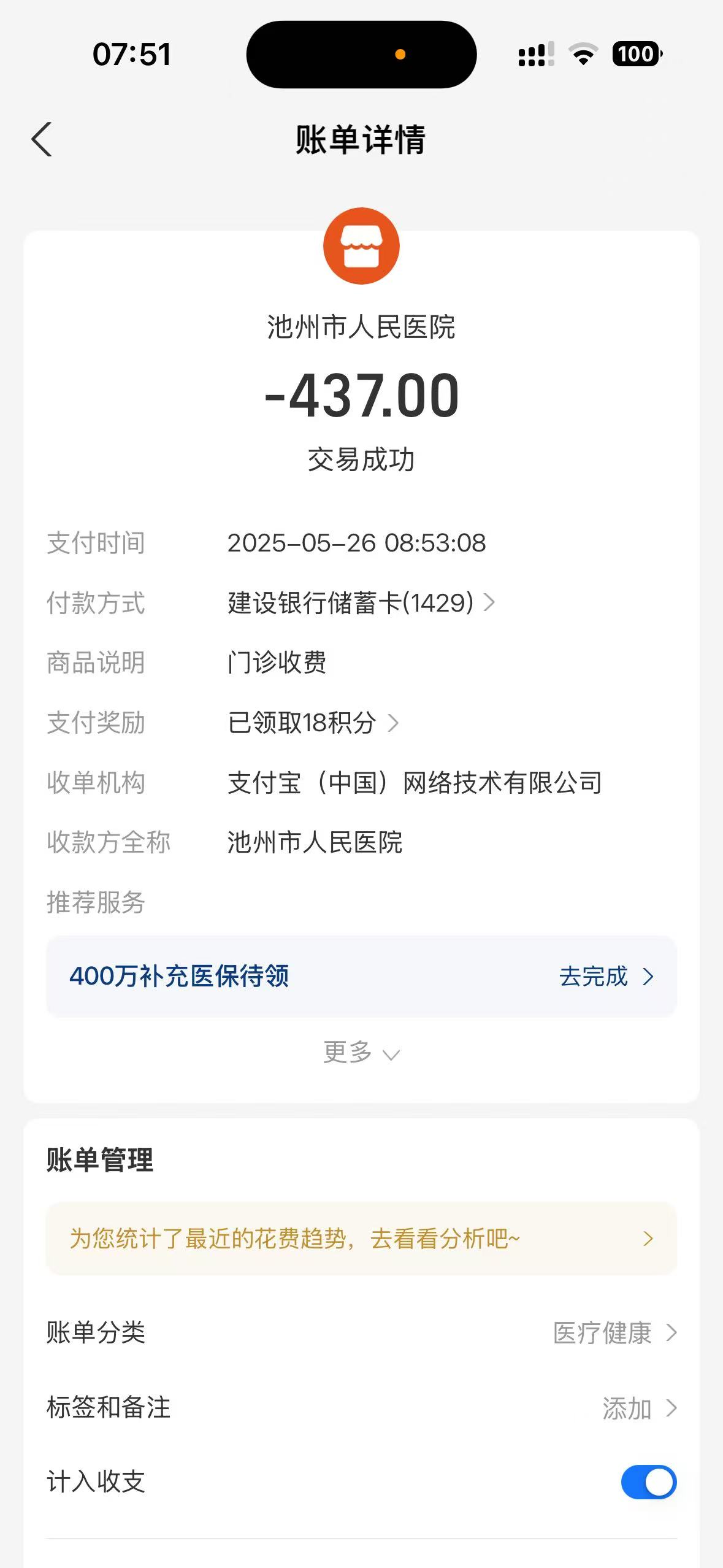Image resolution: width=723 pixels, height=1568 pixels.
Task: View the 已领取18积分 payment reward
Action: point(313,723)
